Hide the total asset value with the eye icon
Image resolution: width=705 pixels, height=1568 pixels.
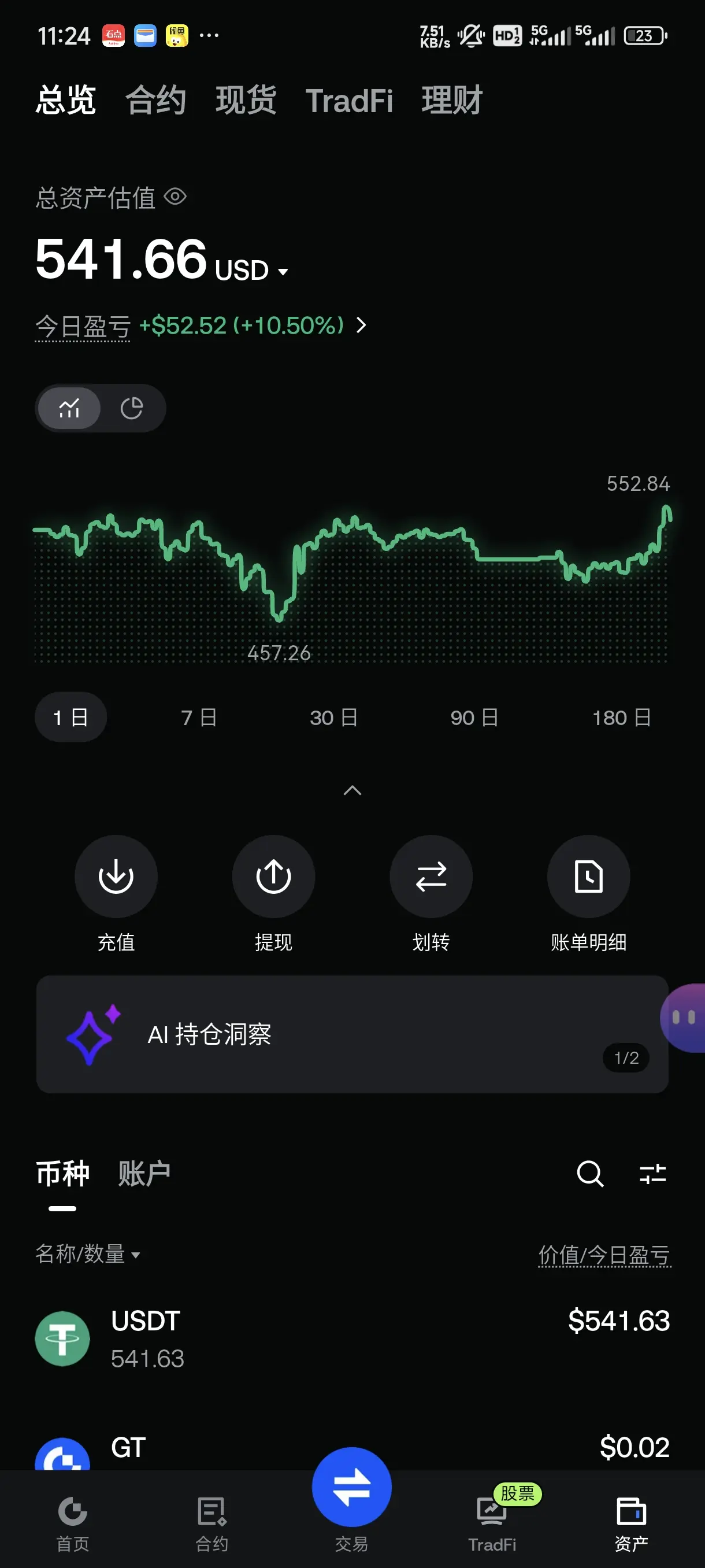pos(175,197)
